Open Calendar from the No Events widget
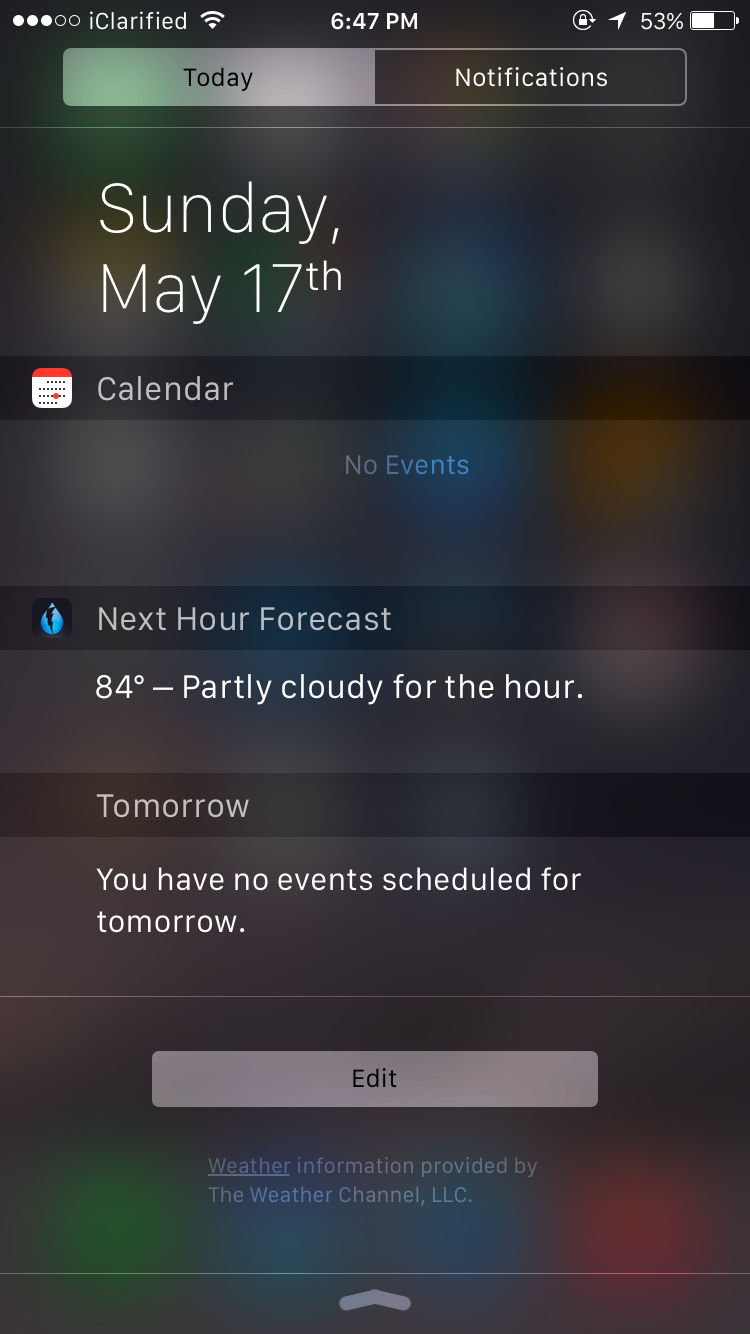Screen dimensions: 750x1334 406,465
